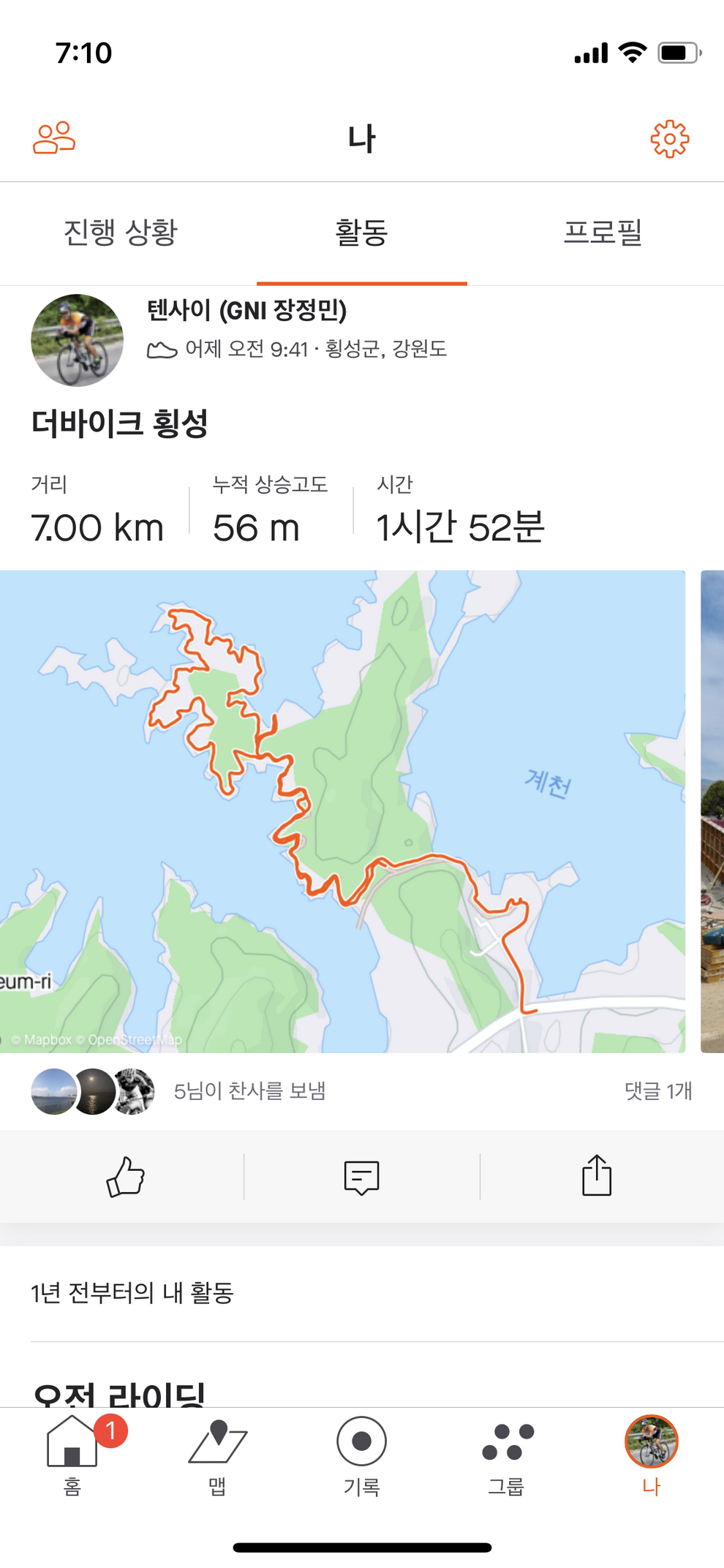Switch to the 진행 상황 tab

tap(121, 233)
